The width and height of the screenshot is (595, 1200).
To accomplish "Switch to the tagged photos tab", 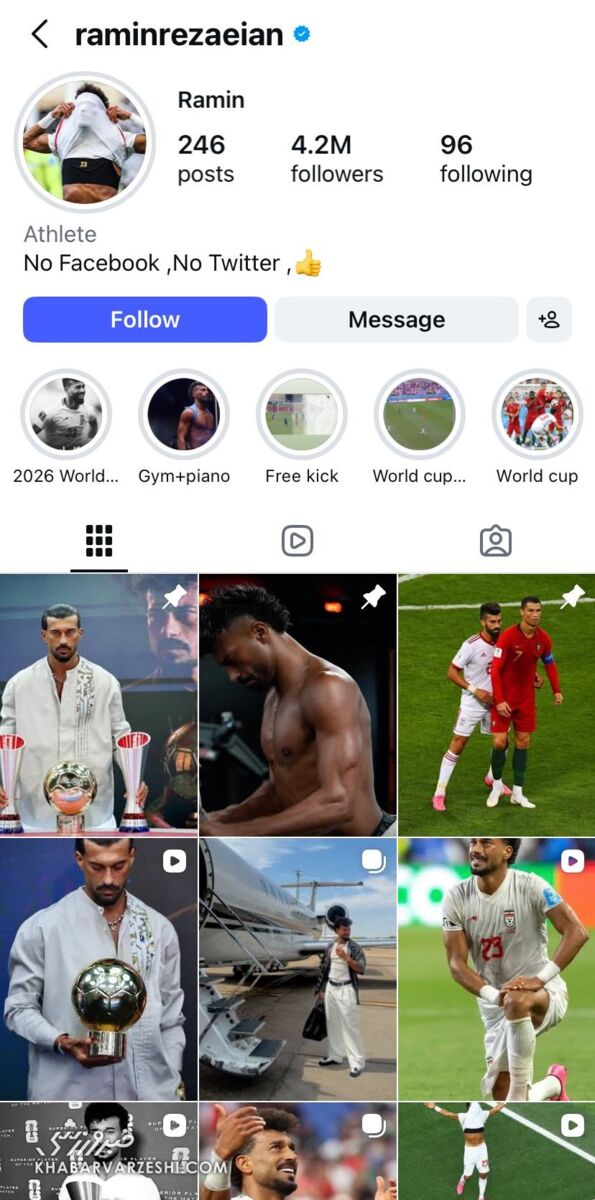I will tap(495, 541).
